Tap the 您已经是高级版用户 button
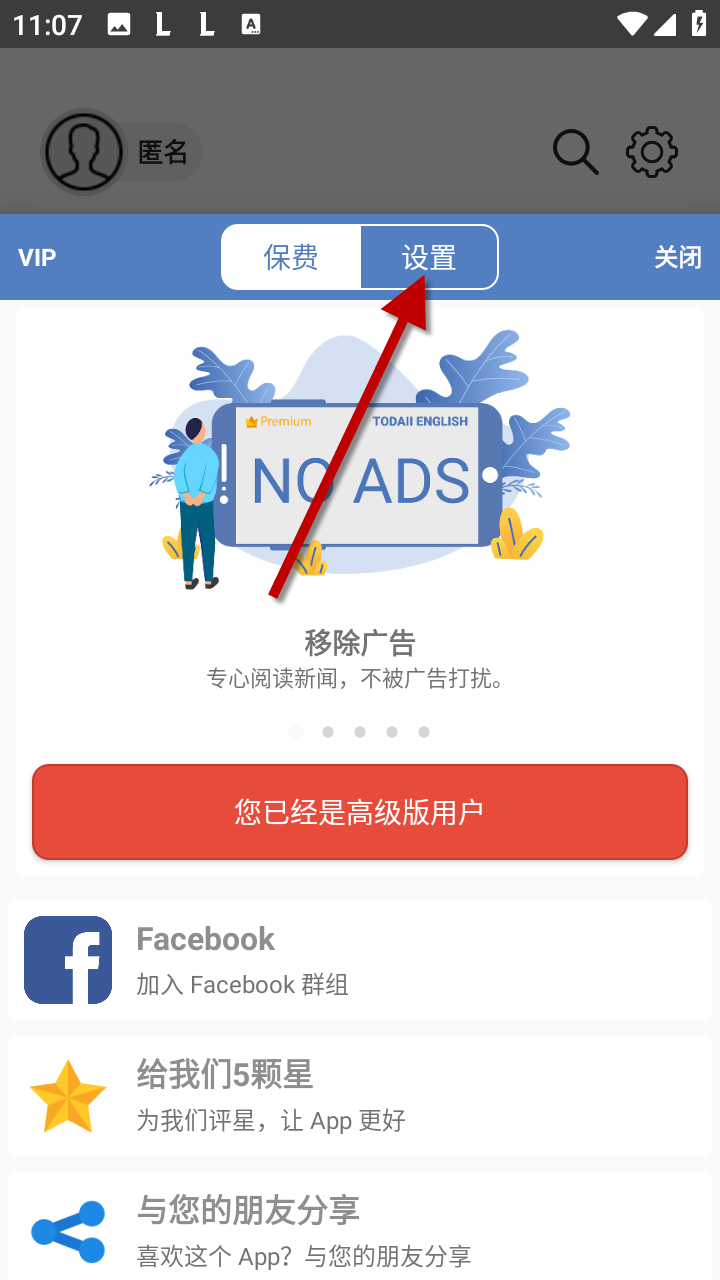The width and height of the screenshot is (720, 1280). 360,812
